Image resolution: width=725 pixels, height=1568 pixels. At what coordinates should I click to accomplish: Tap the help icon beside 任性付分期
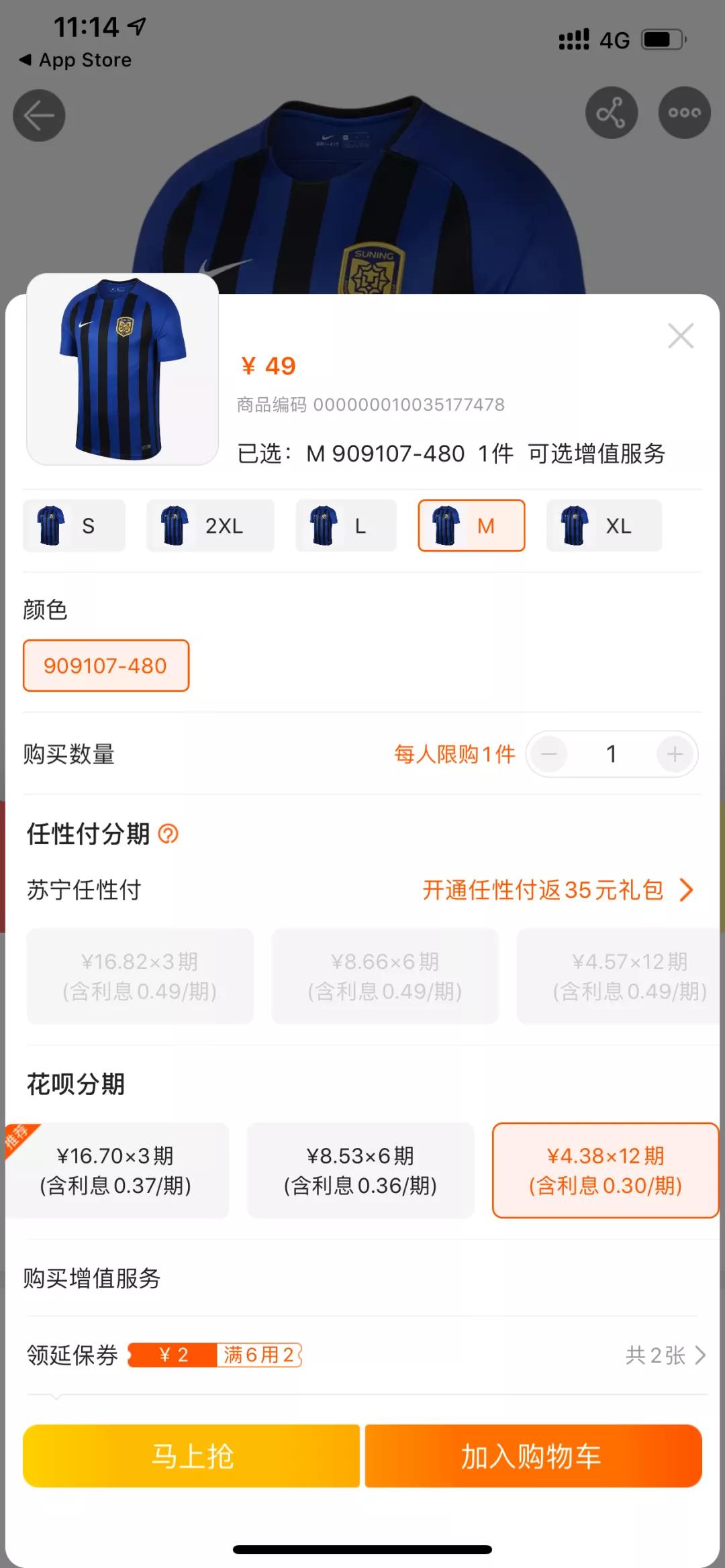pyautogui.click(x=169, y=834)
